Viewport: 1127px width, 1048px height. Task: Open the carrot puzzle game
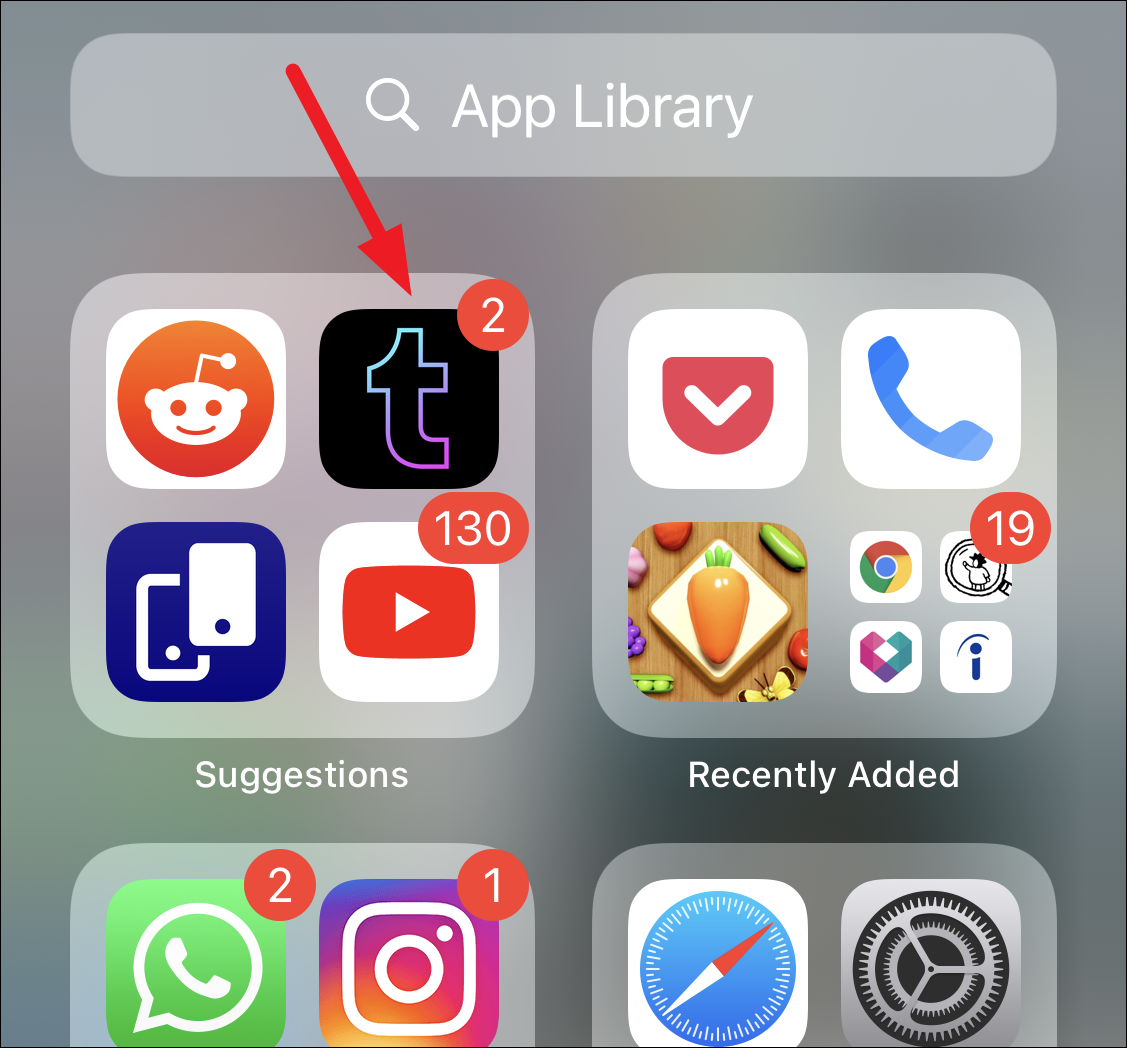718,612
